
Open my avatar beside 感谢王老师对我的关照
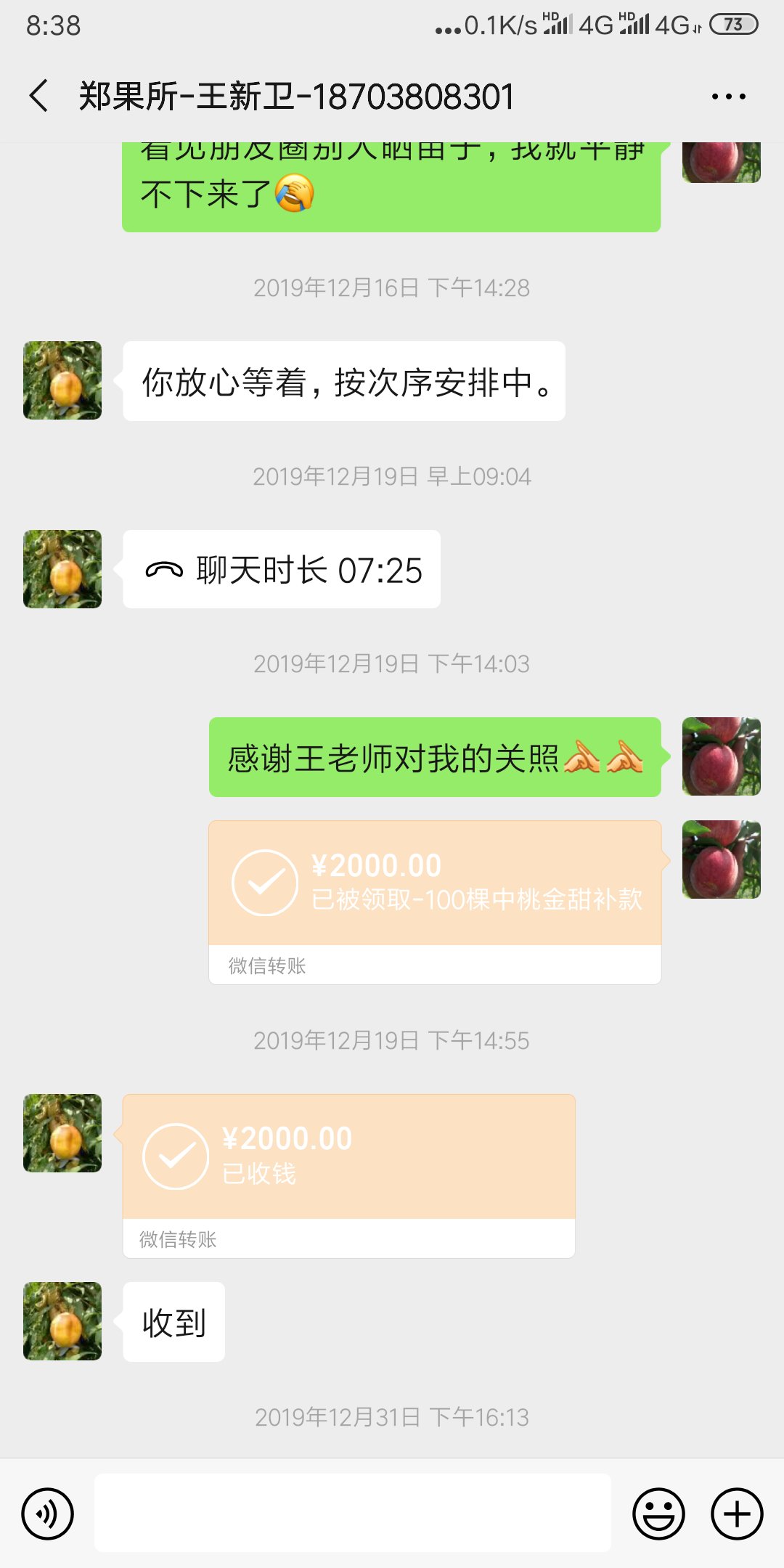(x=721, y=756)
